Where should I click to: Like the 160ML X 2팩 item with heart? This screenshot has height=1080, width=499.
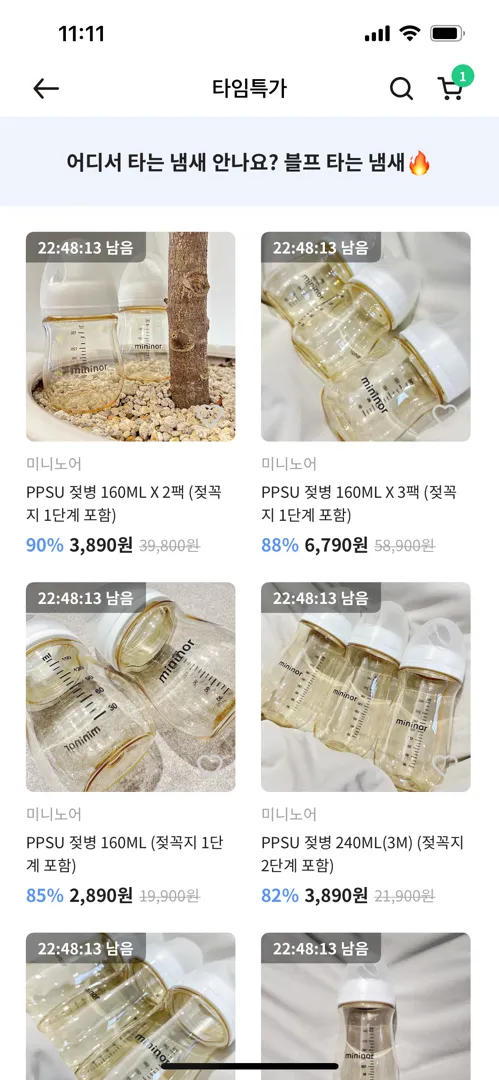click(x=209, y=415)
